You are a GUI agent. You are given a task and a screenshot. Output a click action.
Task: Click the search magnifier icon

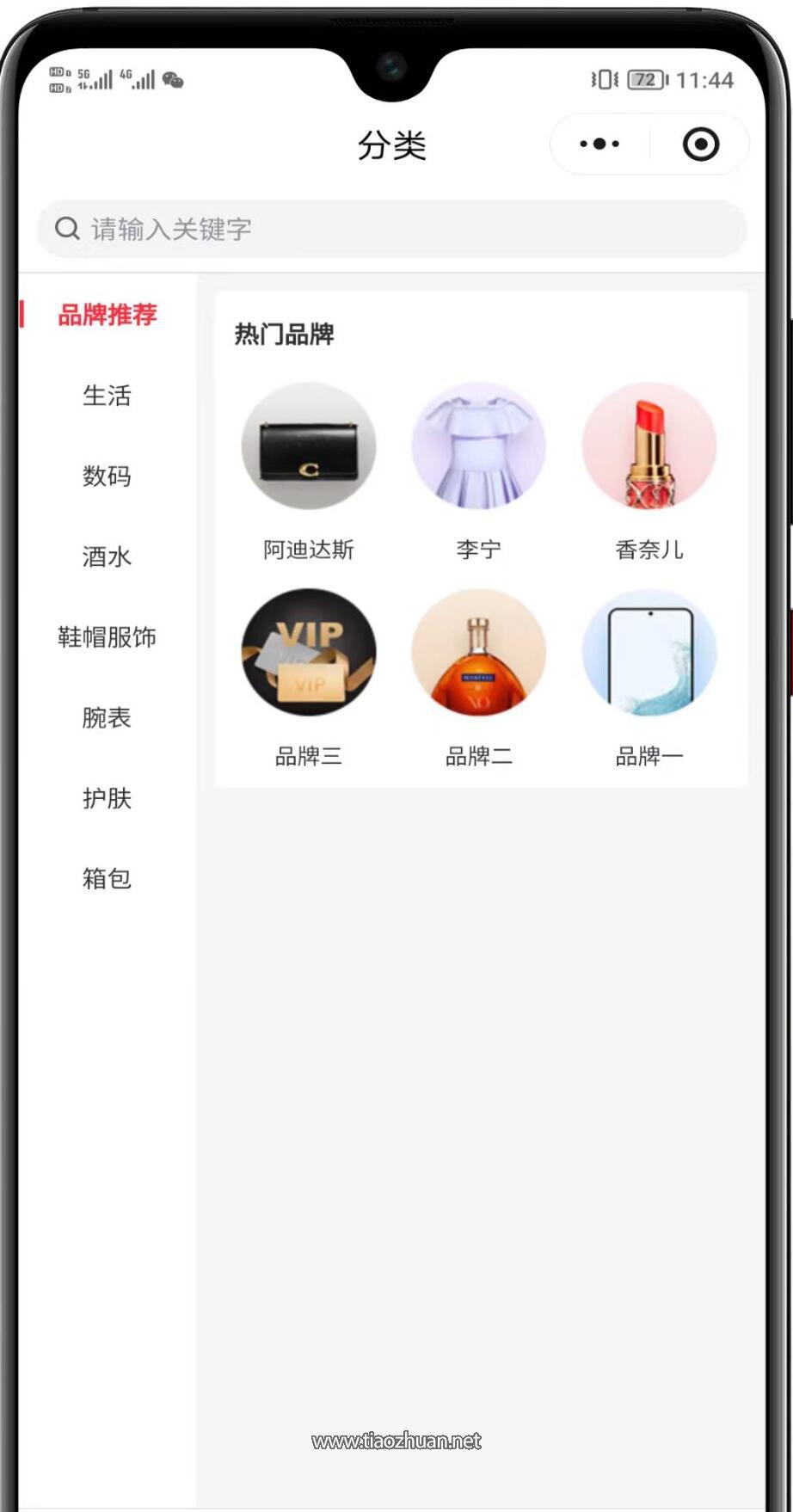pos(66,227)
